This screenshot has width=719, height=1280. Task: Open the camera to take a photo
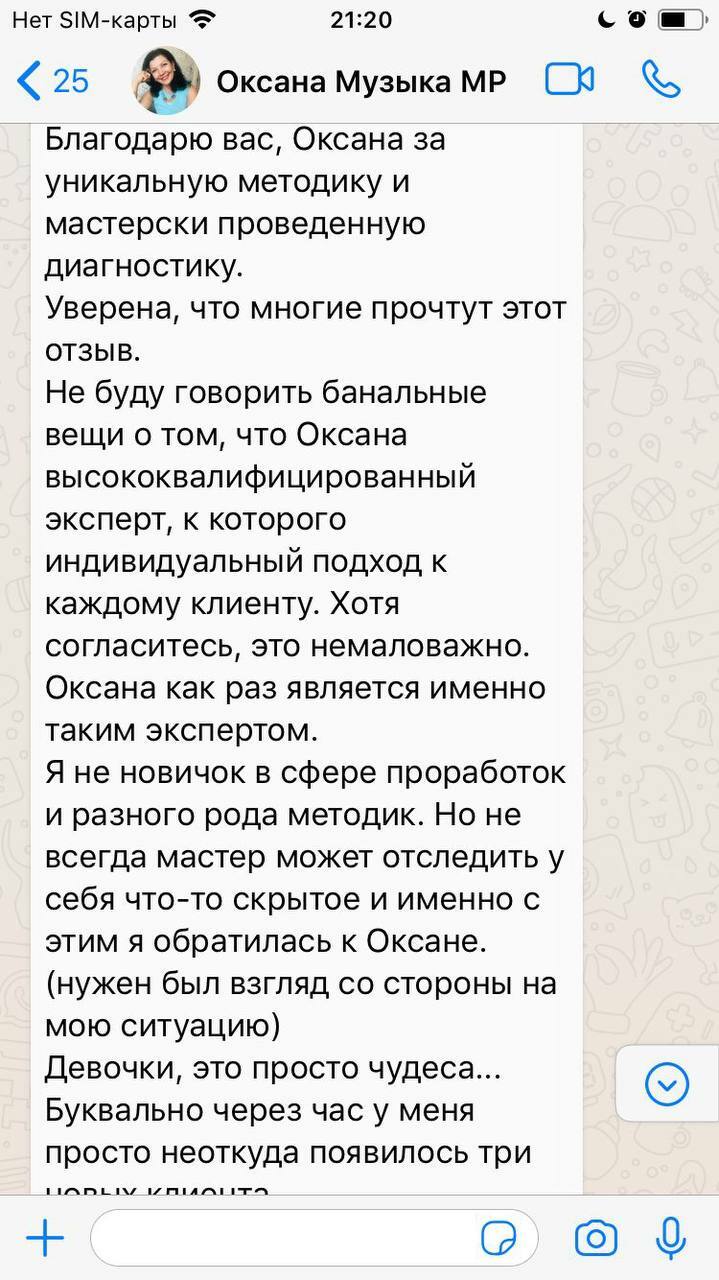(x=596, y=1239)
